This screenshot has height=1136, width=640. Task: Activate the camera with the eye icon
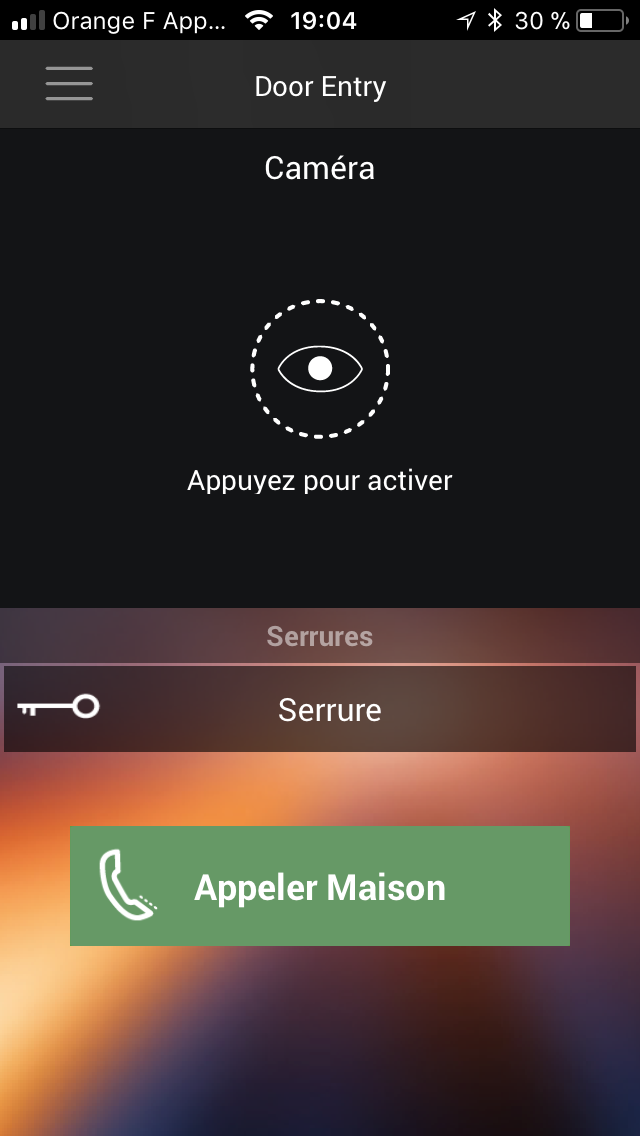(x=320, y=369)
